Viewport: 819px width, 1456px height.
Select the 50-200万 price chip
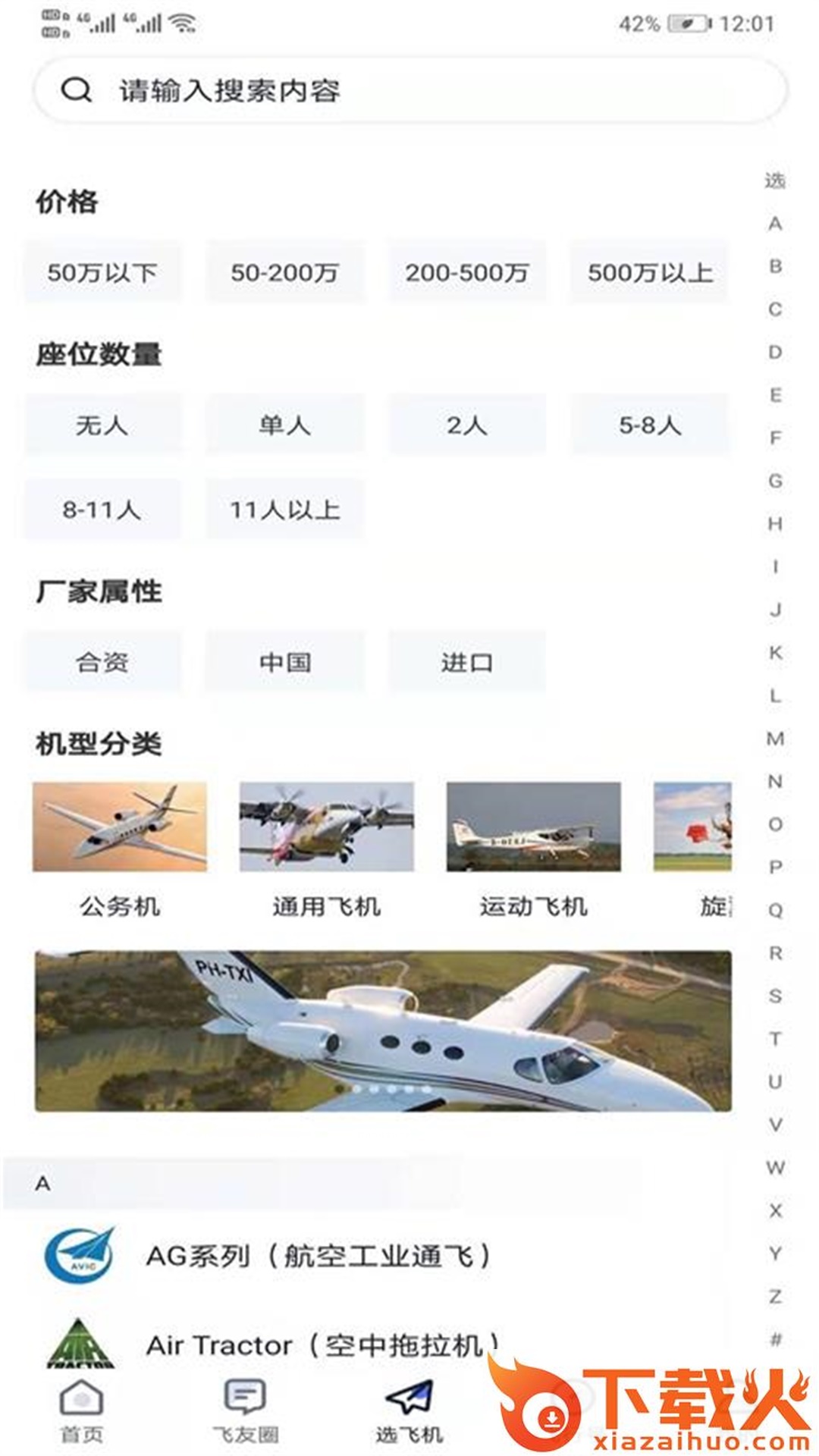[x=284, y=272]
